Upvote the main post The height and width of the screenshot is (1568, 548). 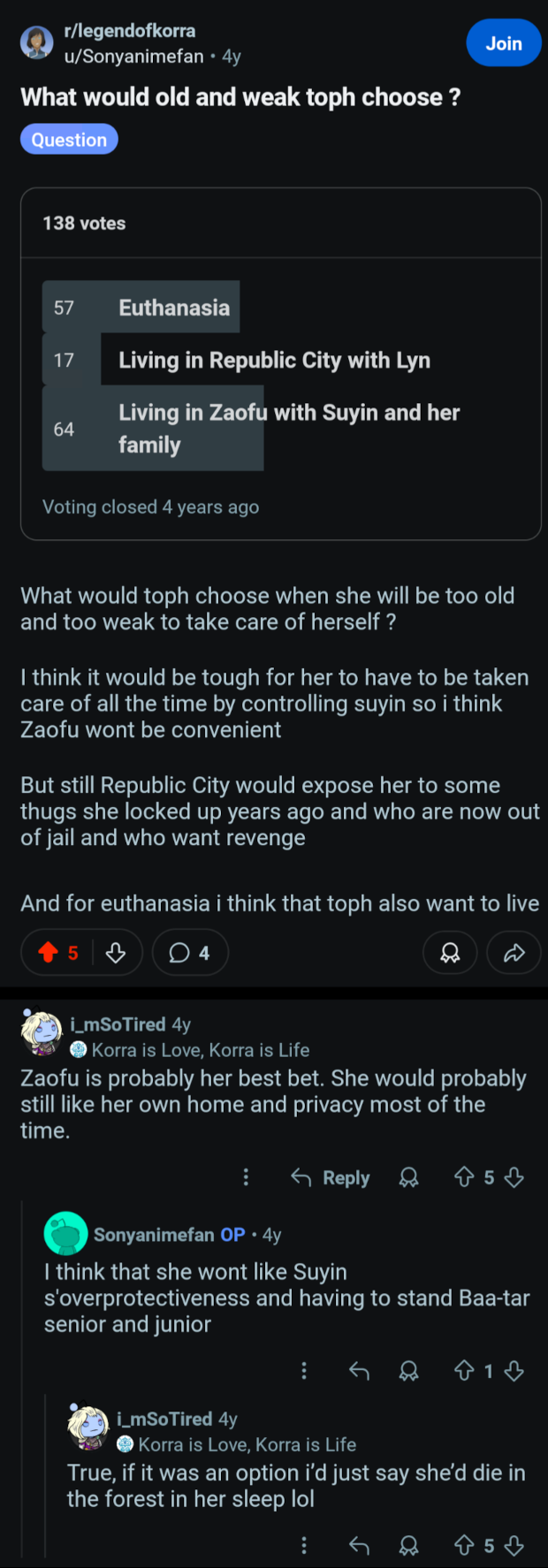click(49, 953)
